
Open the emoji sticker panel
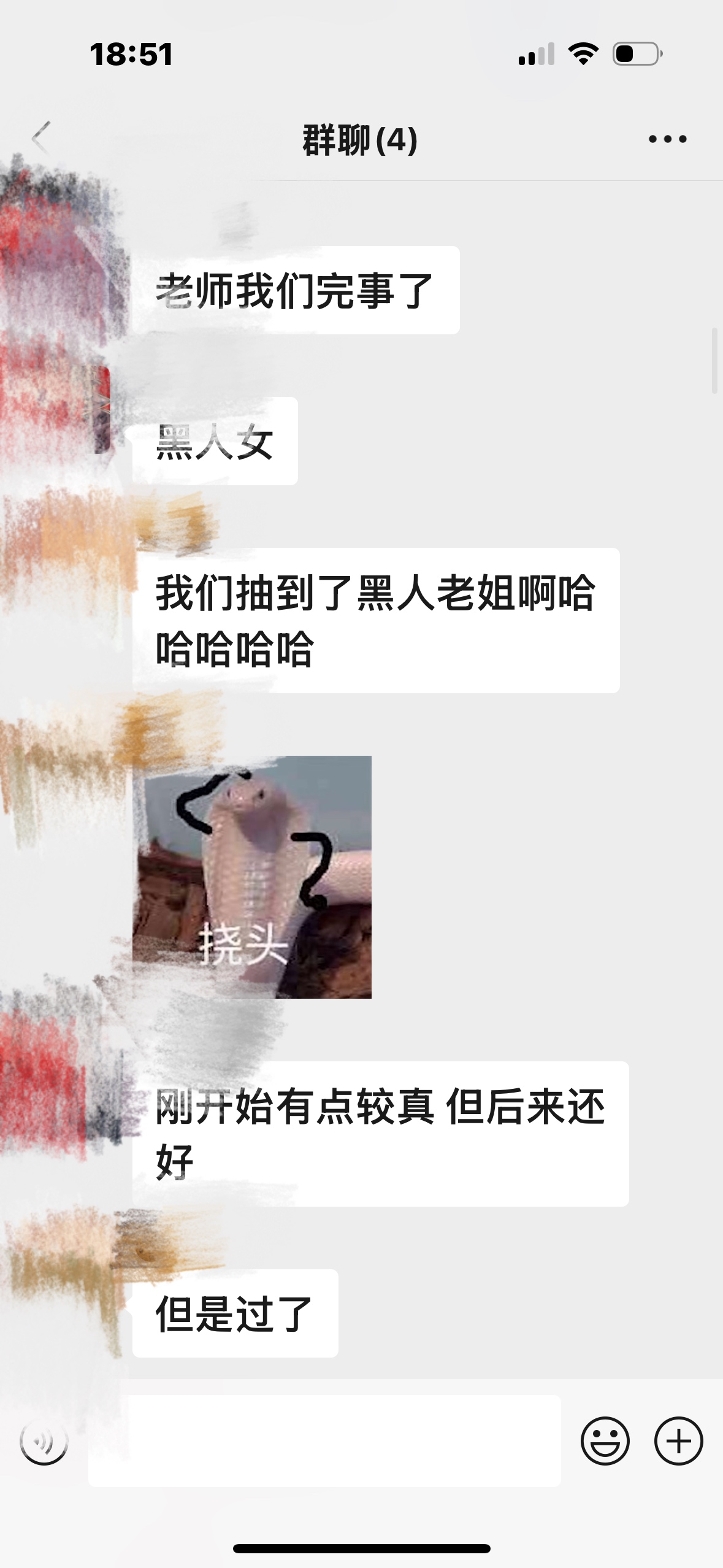[x=605, y=1440]
